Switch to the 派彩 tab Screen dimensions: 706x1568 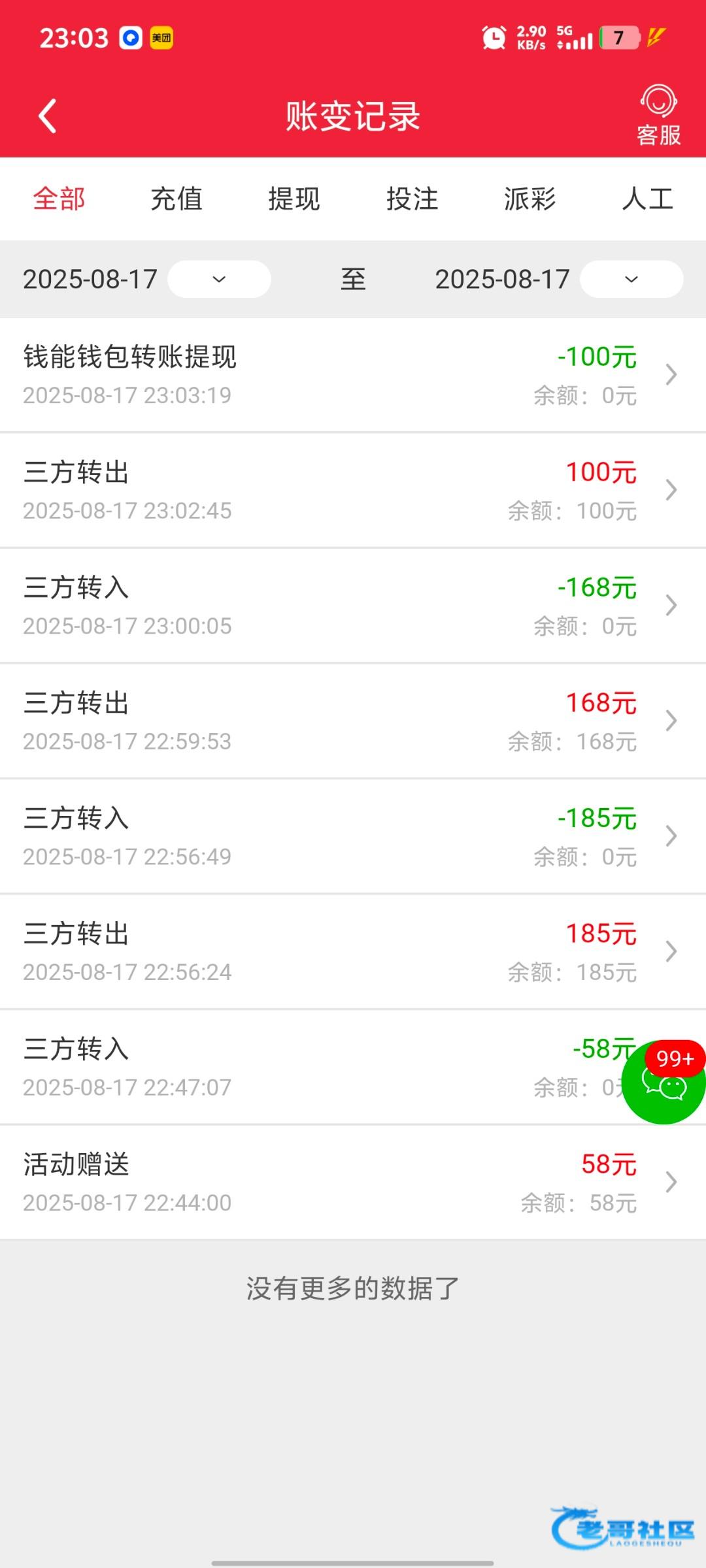(x=529, y=199)
